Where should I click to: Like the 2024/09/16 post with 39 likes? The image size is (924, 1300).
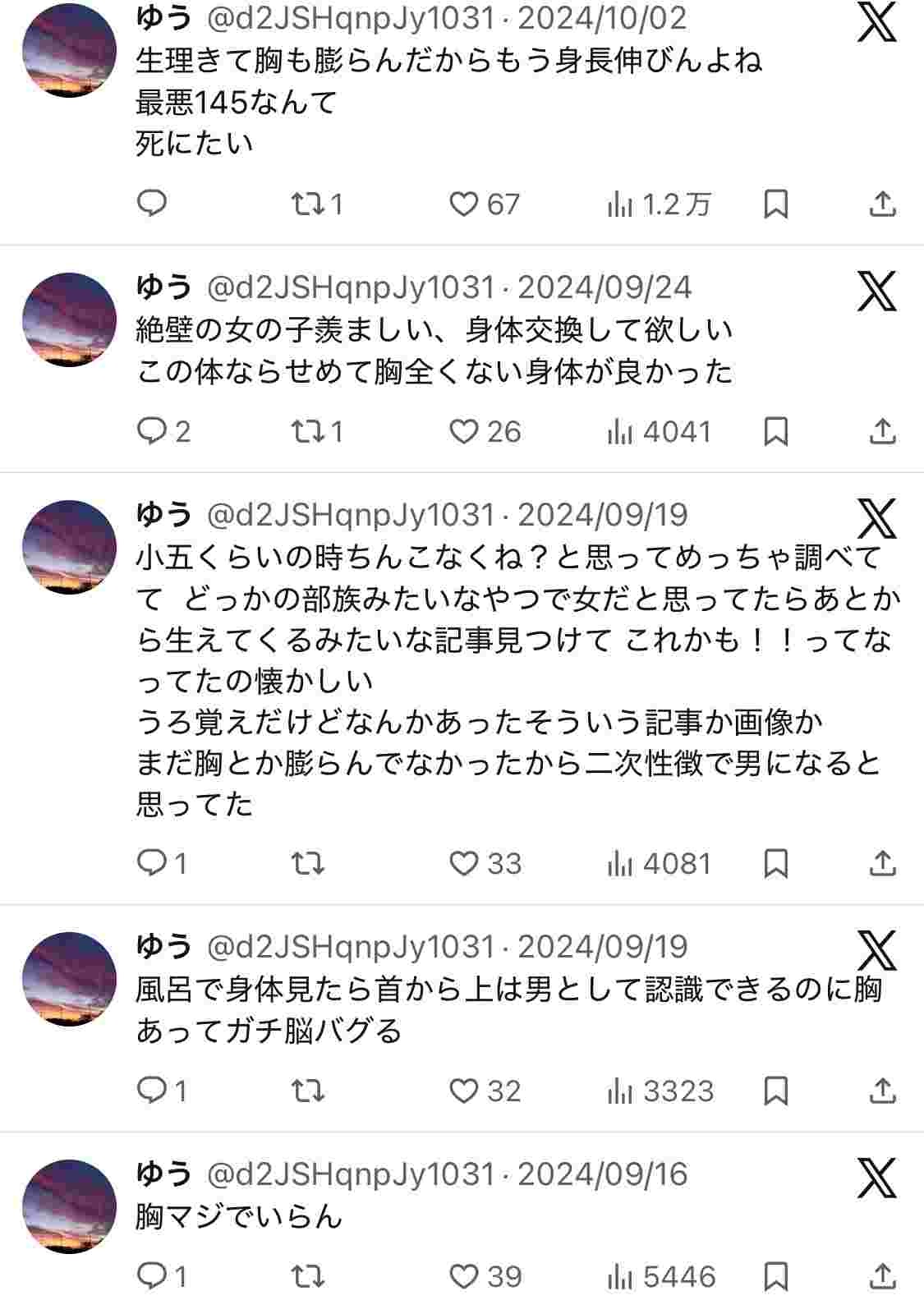point(464,1276)
